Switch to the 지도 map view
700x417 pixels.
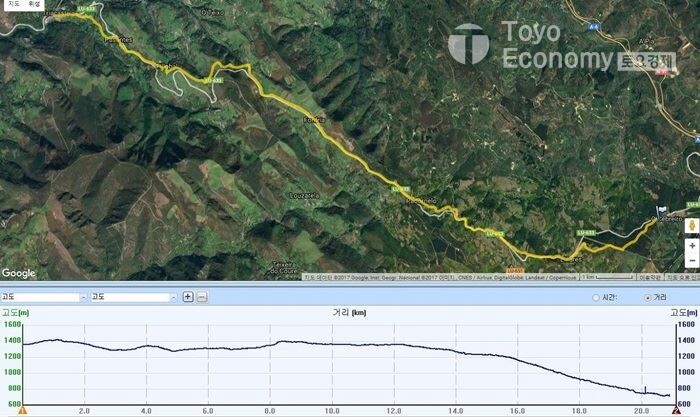(x=13, y=5)
